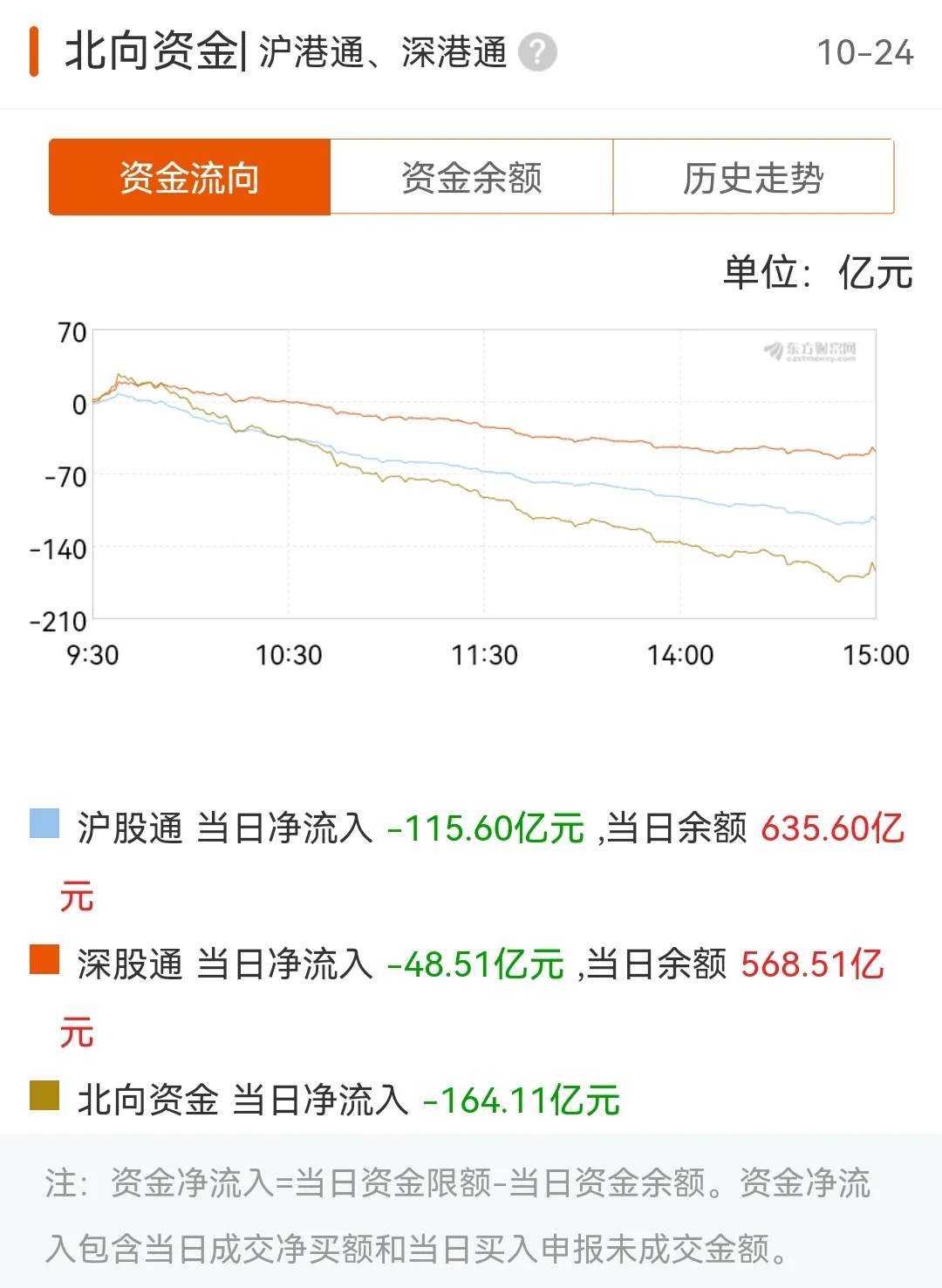
Task: Switch to the 历史走势 tab
Action: pos(753,177)
